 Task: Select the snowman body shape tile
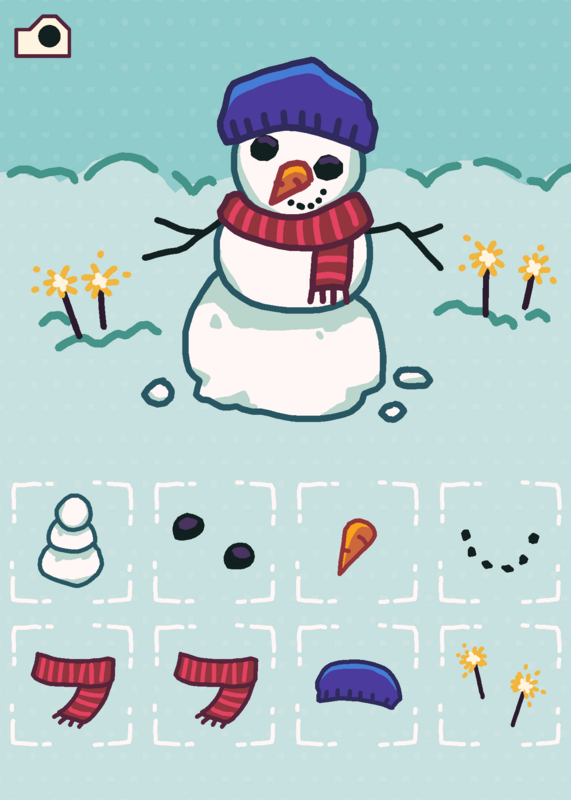pyautogui.click(x=71, y=542)
